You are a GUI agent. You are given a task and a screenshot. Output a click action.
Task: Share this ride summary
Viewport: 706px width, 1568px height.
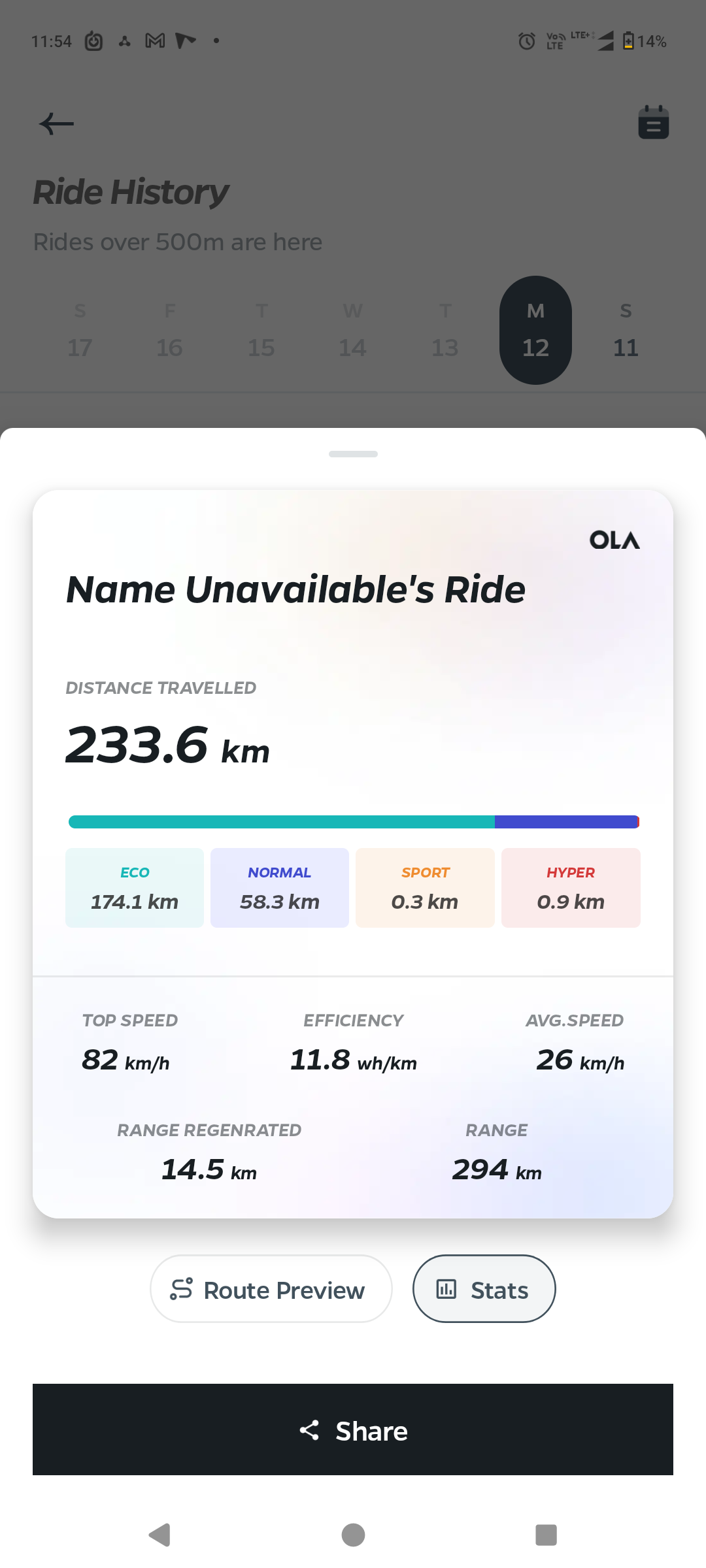click(x=353, y=1429)
